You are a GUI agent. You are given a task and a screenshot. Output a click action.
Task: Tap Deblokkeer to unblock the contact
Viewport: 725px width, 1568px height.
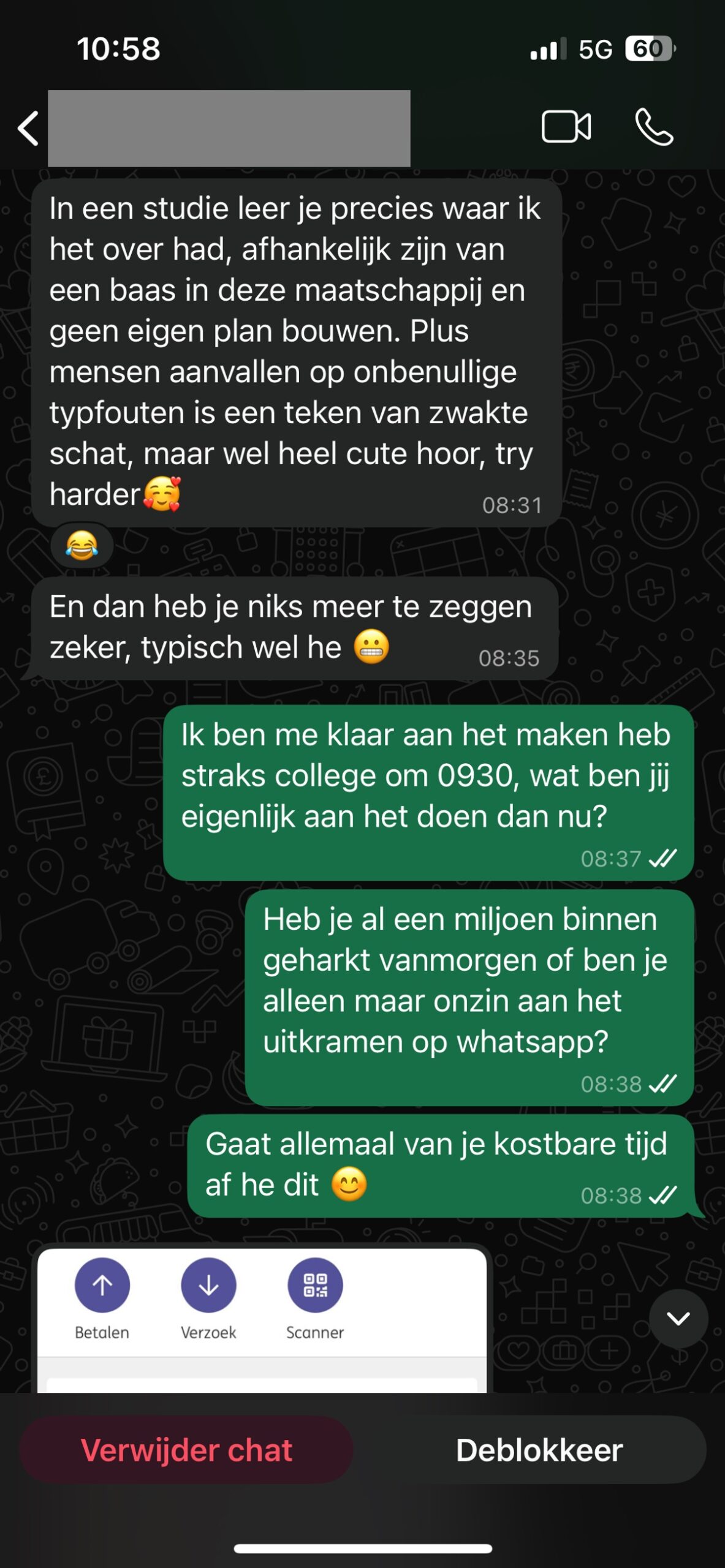[539, 1450]
